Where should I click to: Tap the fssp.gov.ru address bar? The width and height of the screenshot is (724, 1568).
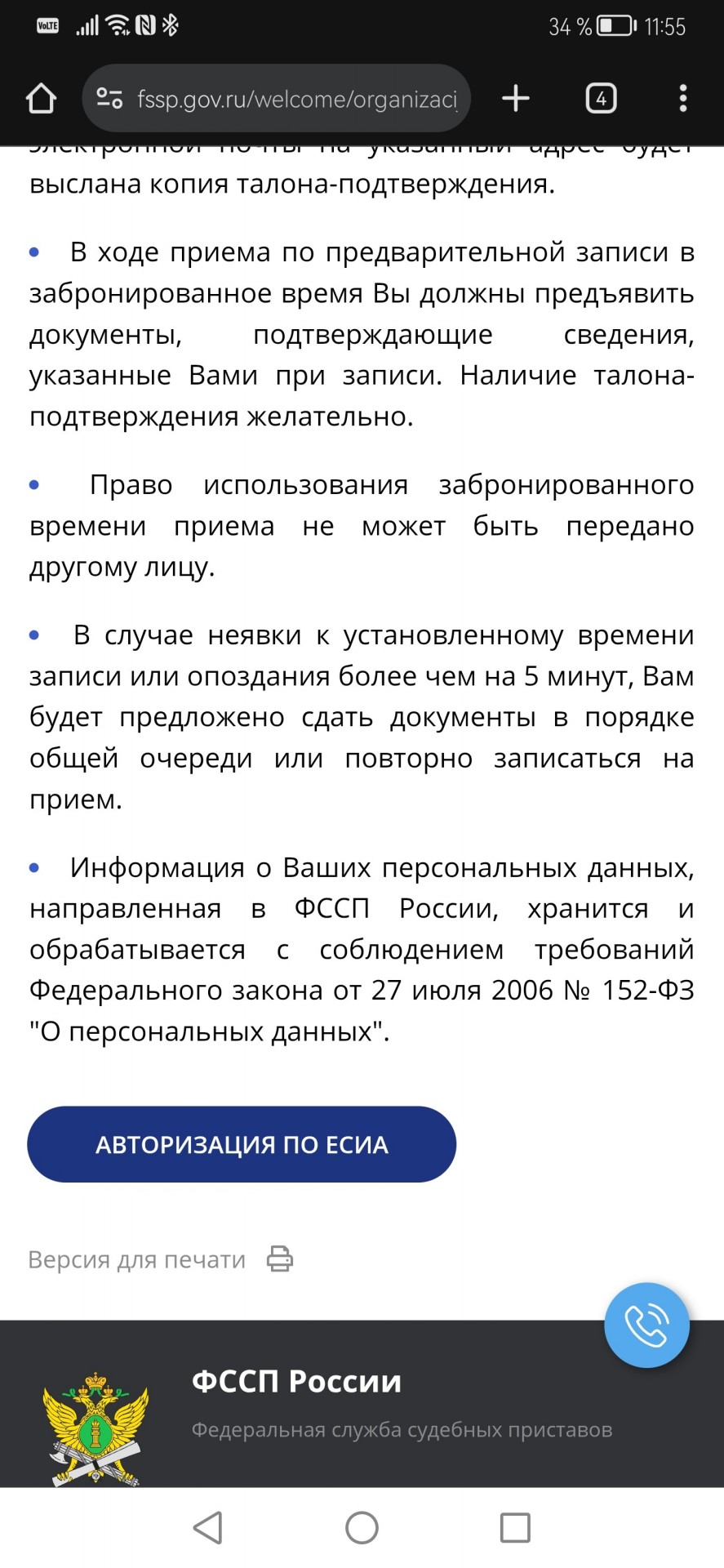[x=277, y=99]
